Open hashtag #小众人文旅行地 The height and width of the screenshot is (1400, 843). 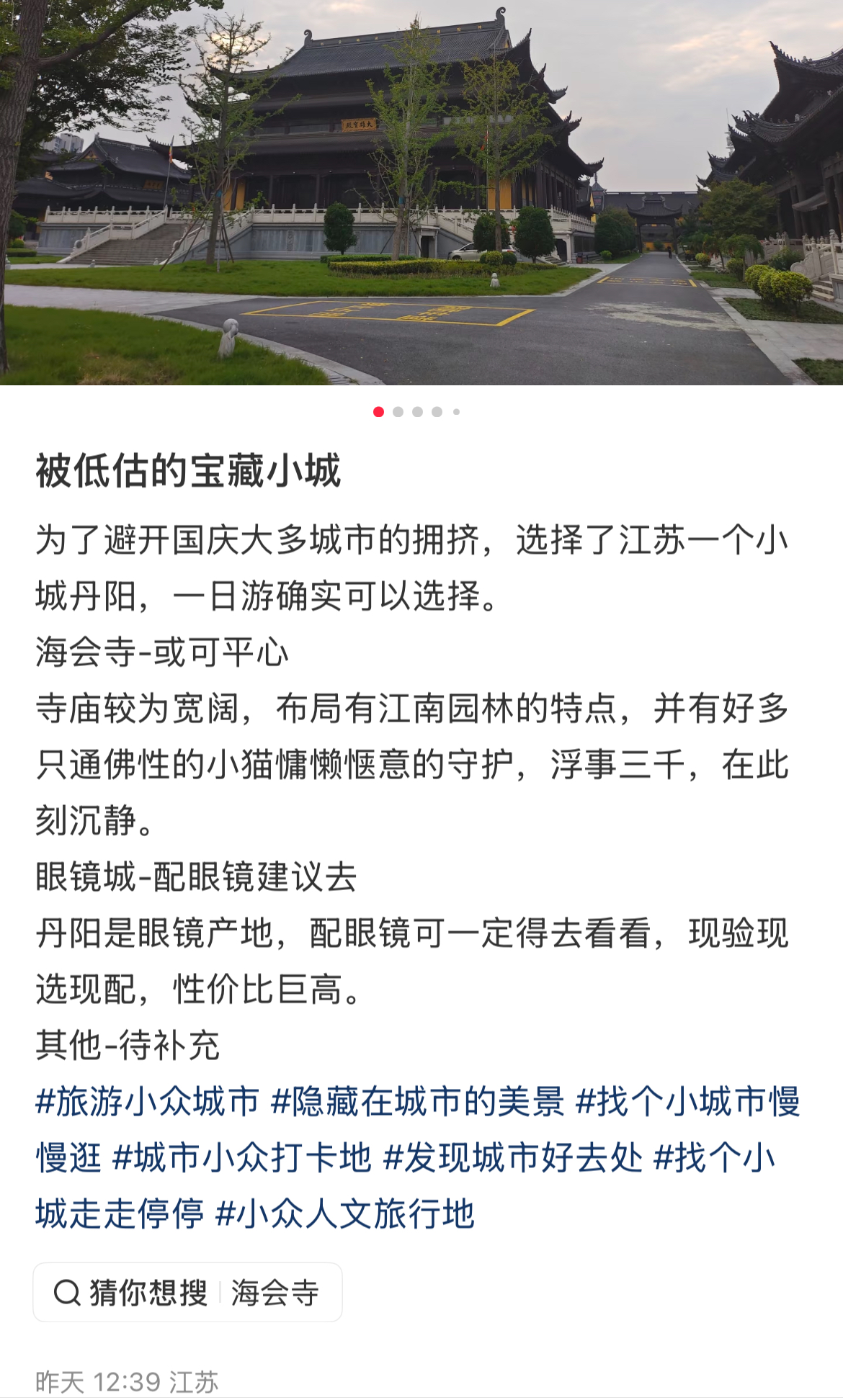click(345, 1214)
